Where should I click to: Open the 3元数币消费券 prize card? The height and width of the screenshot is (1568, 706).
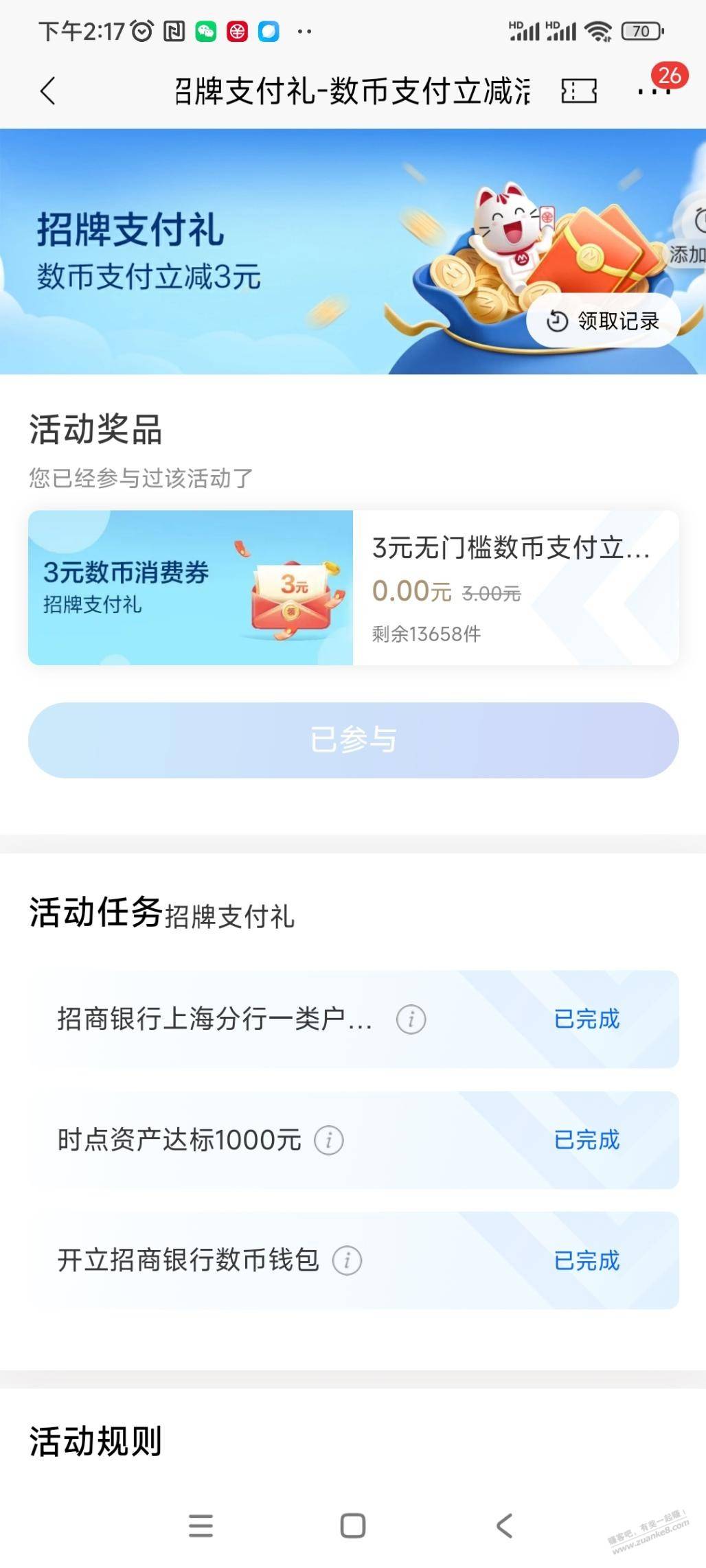pyautogui.click(x=353, y=588)
